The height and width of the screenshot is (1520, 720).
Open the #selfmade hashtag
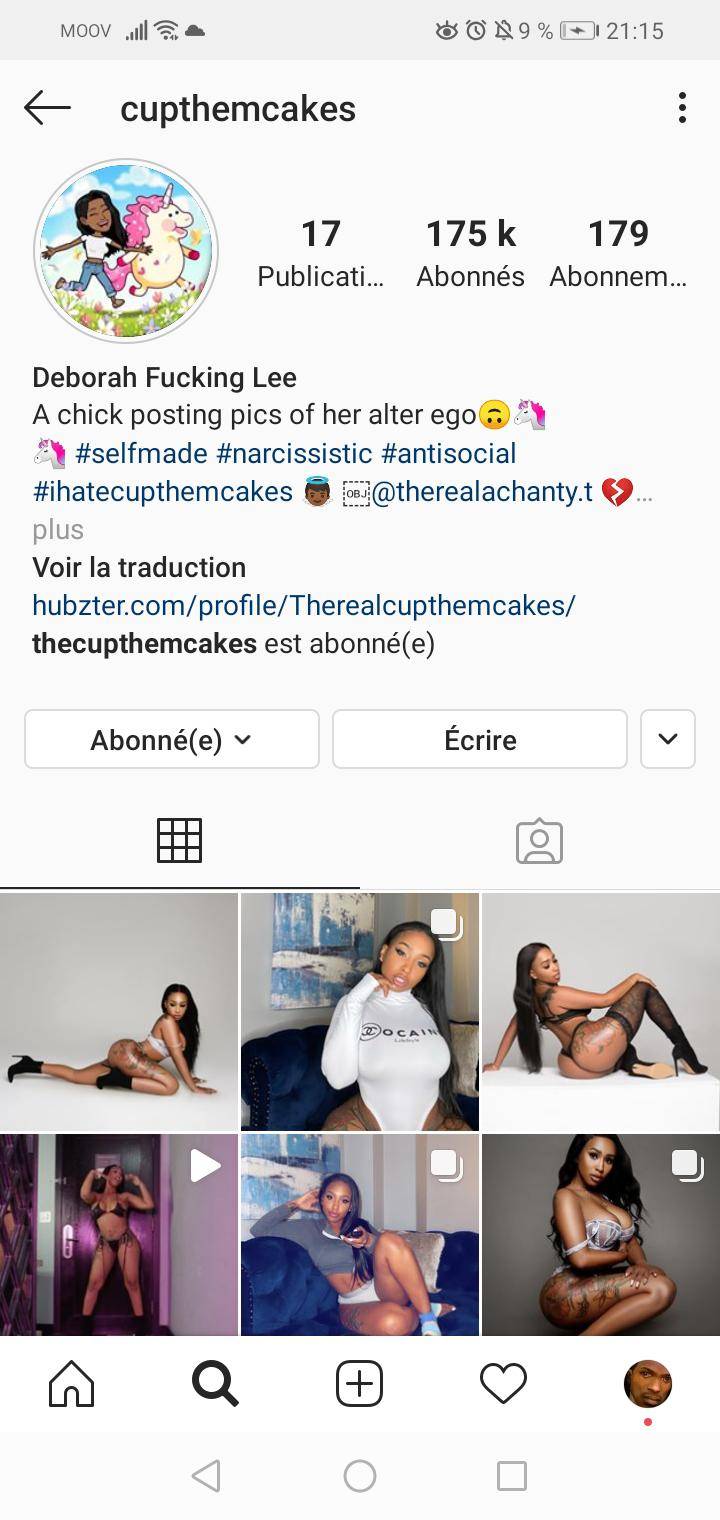(141, 453)
